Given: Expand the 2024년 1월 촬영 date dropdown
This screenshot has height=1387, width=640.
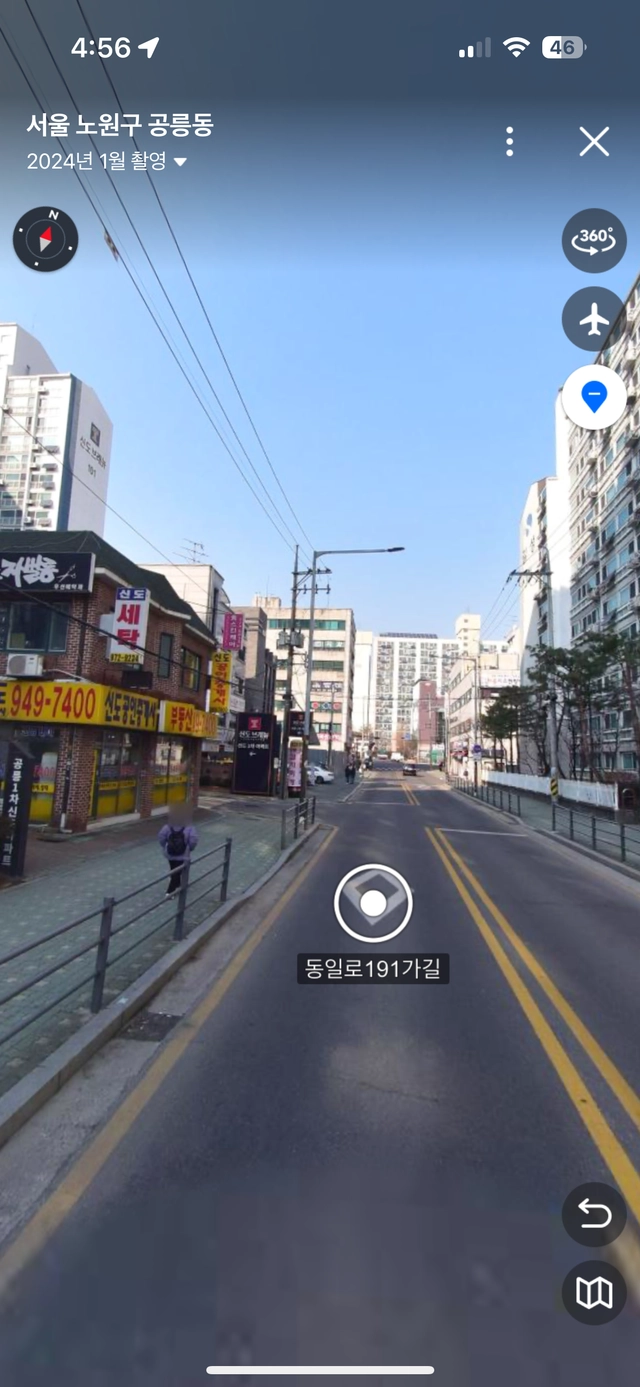Looking at the screenshot, I should [x=107, y=161].
